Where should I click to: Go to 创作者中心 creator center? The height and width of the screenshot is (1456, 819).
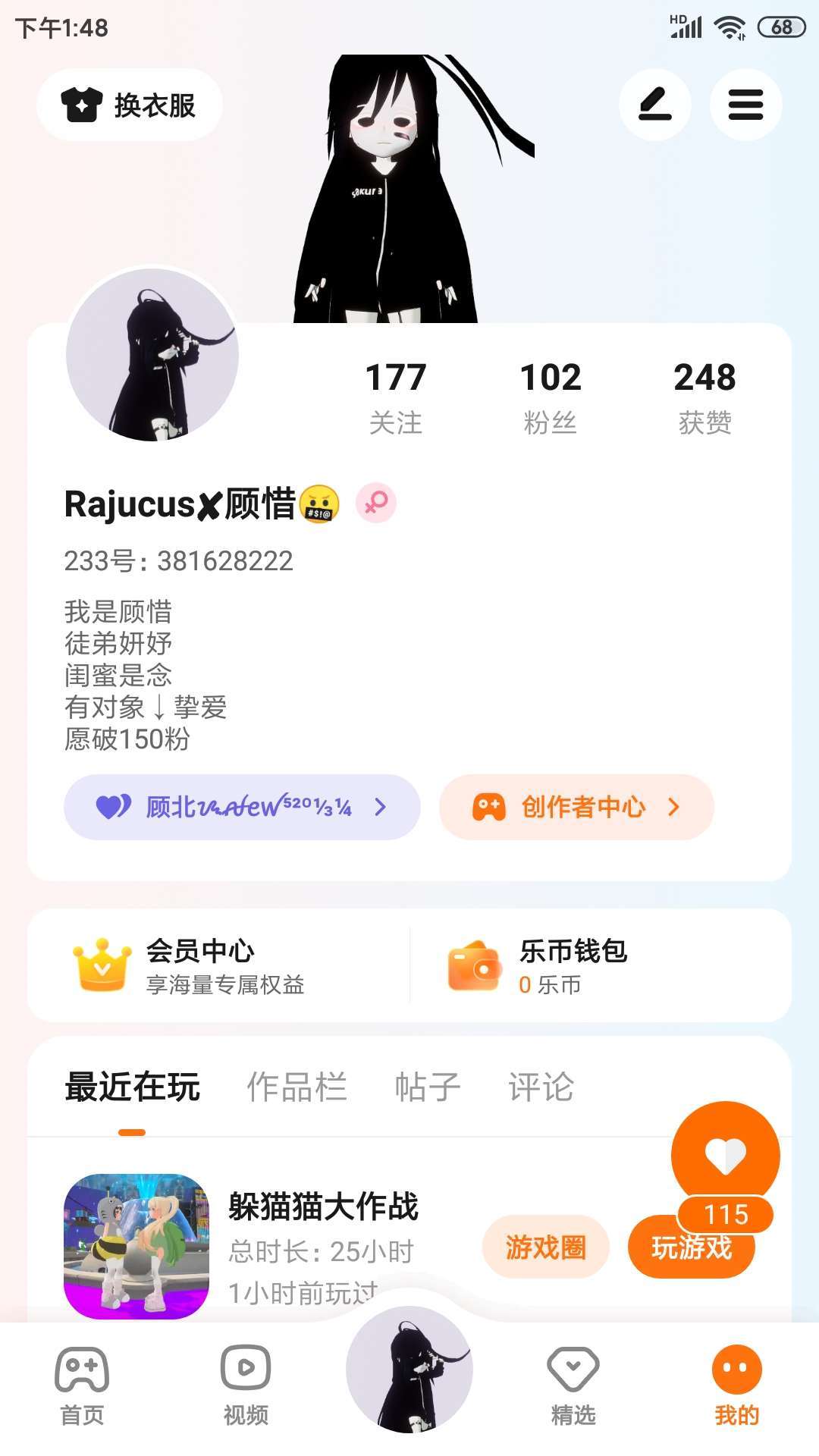576,807
